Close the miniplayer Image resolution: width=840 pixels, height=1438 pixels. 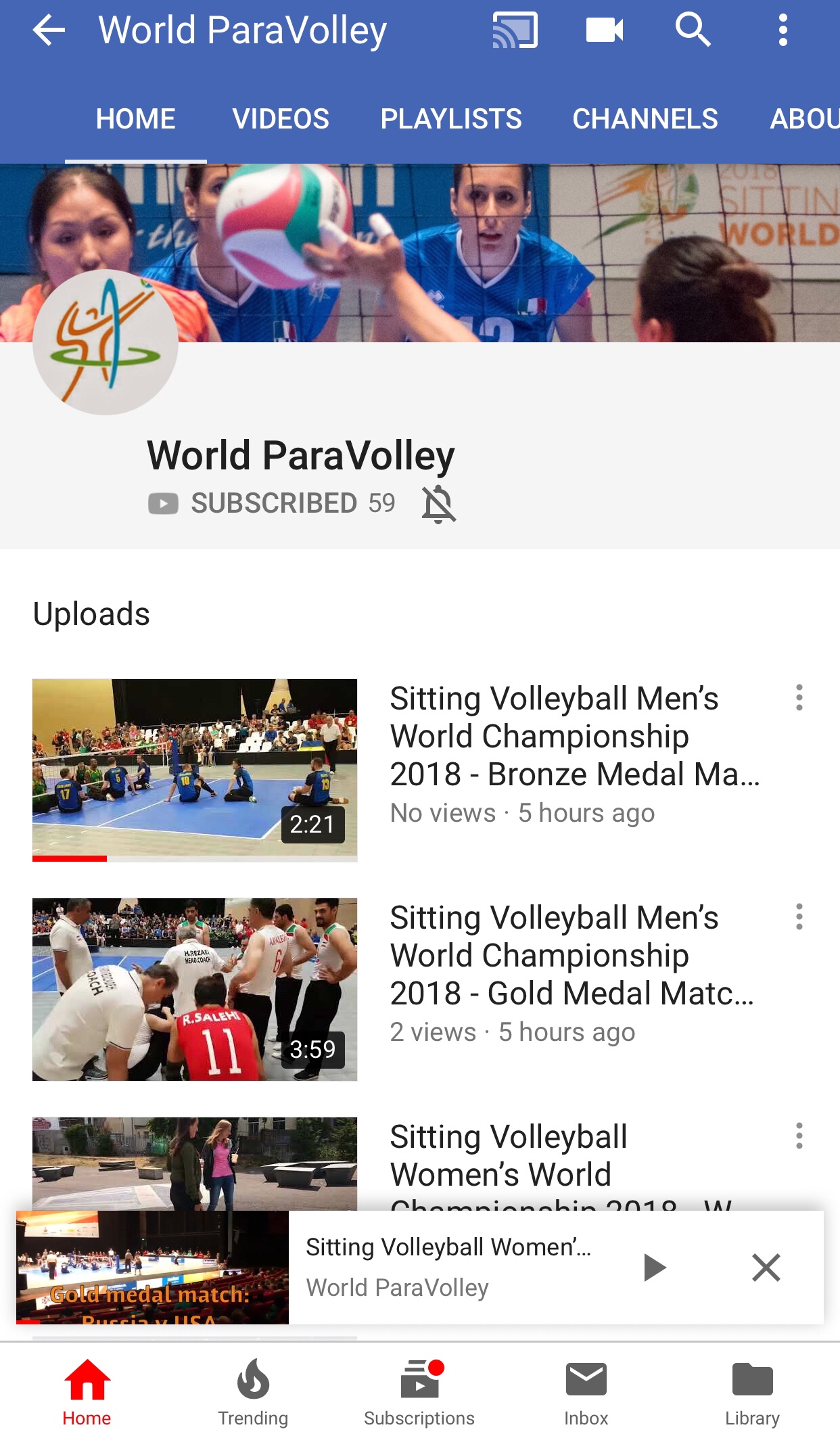point(766,1268)
